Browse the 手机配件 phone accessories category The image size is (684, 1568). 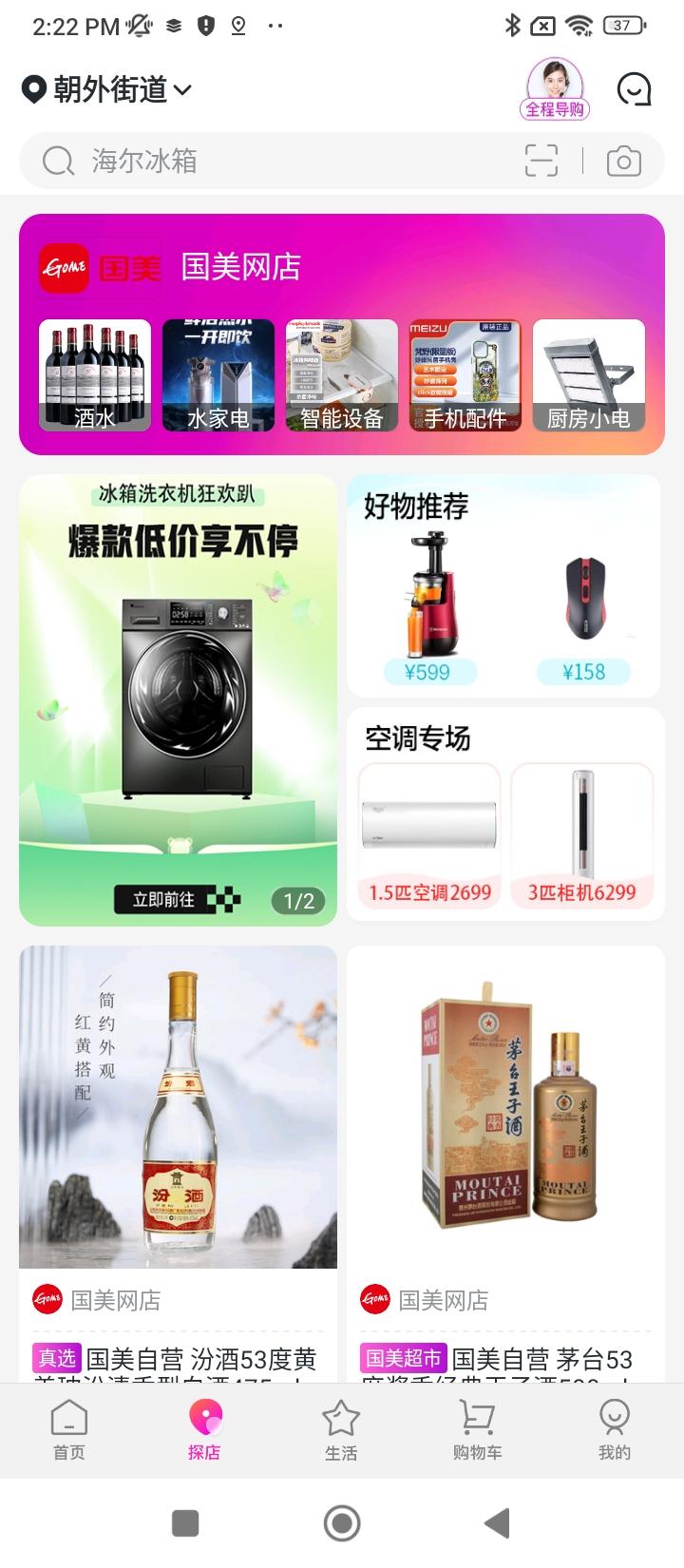[x=465, y=374]
